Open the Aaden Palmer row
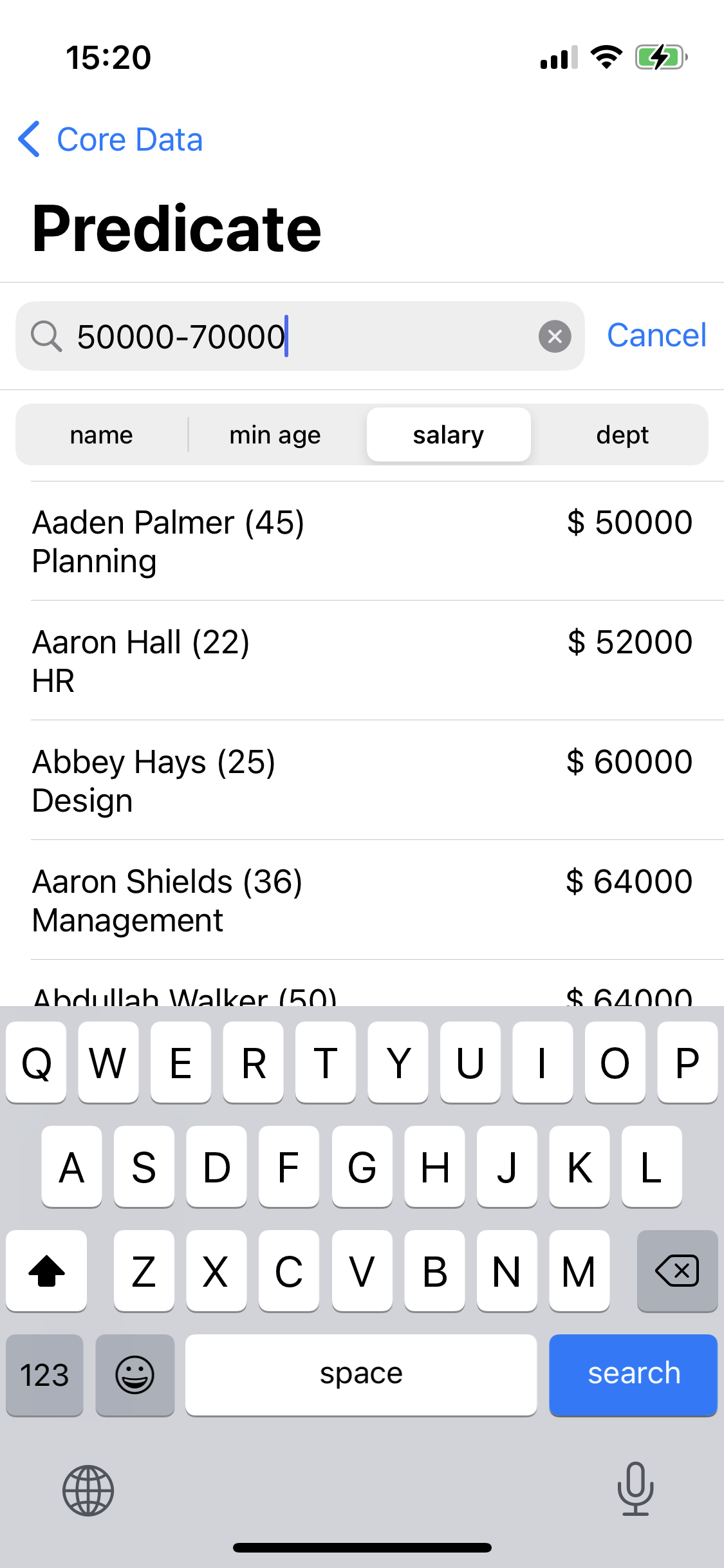 (362, 541)
